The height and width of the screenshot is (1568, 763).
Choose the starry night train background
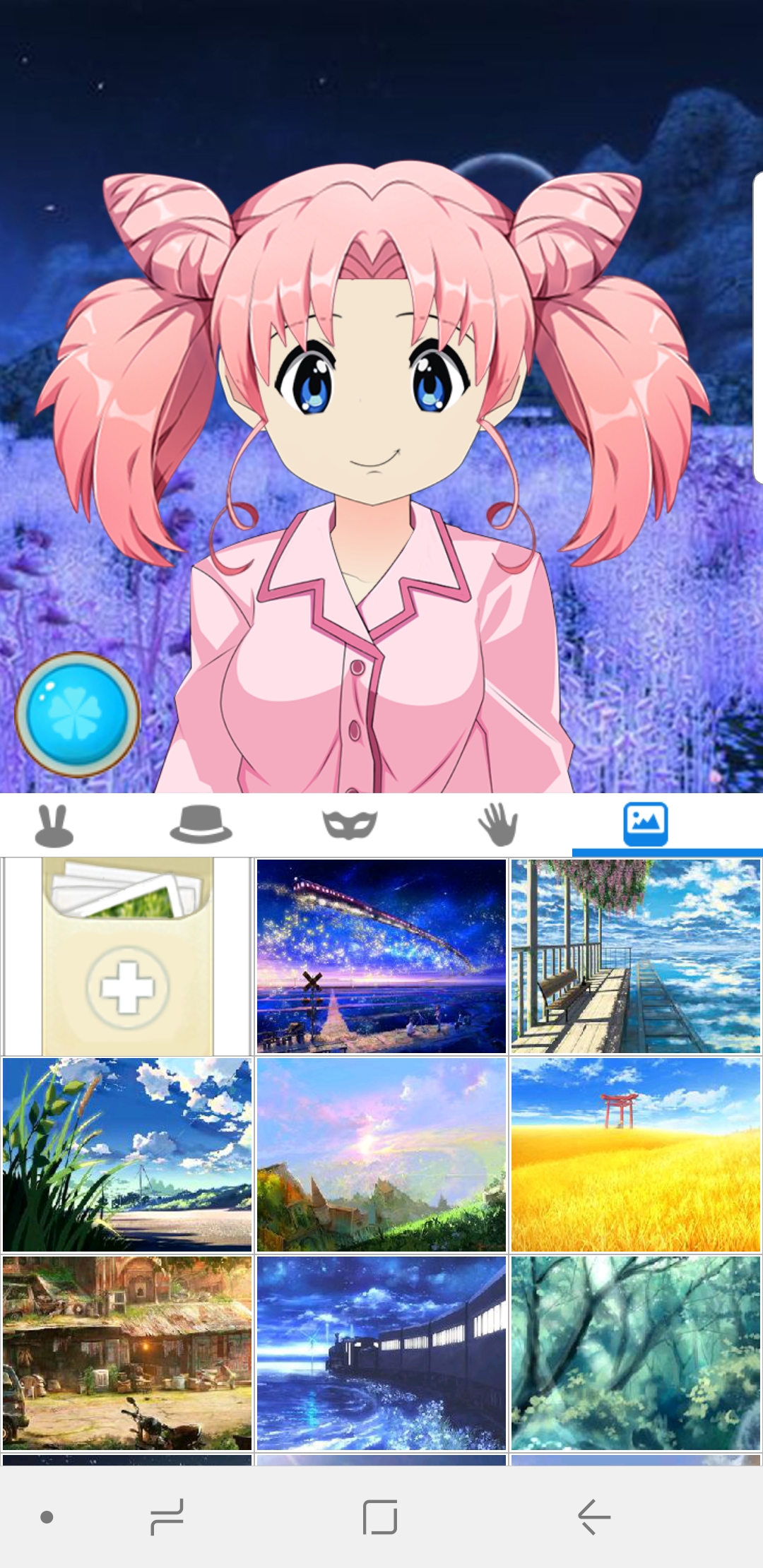pyautogui.click(x=381, y=956)
